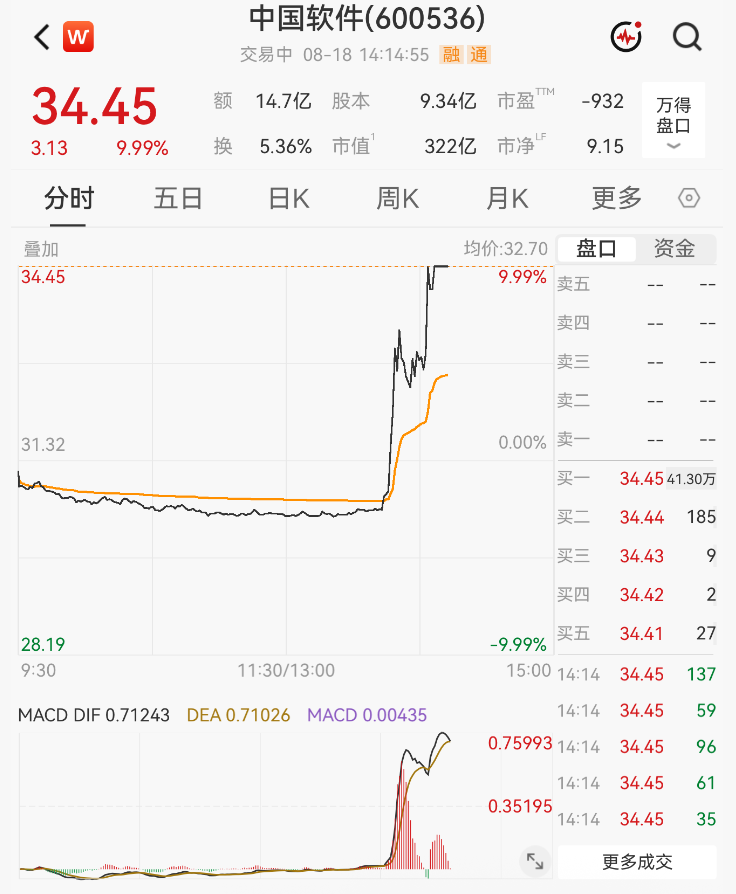Open the market pulse alert icon

click(x=627, y=37)
